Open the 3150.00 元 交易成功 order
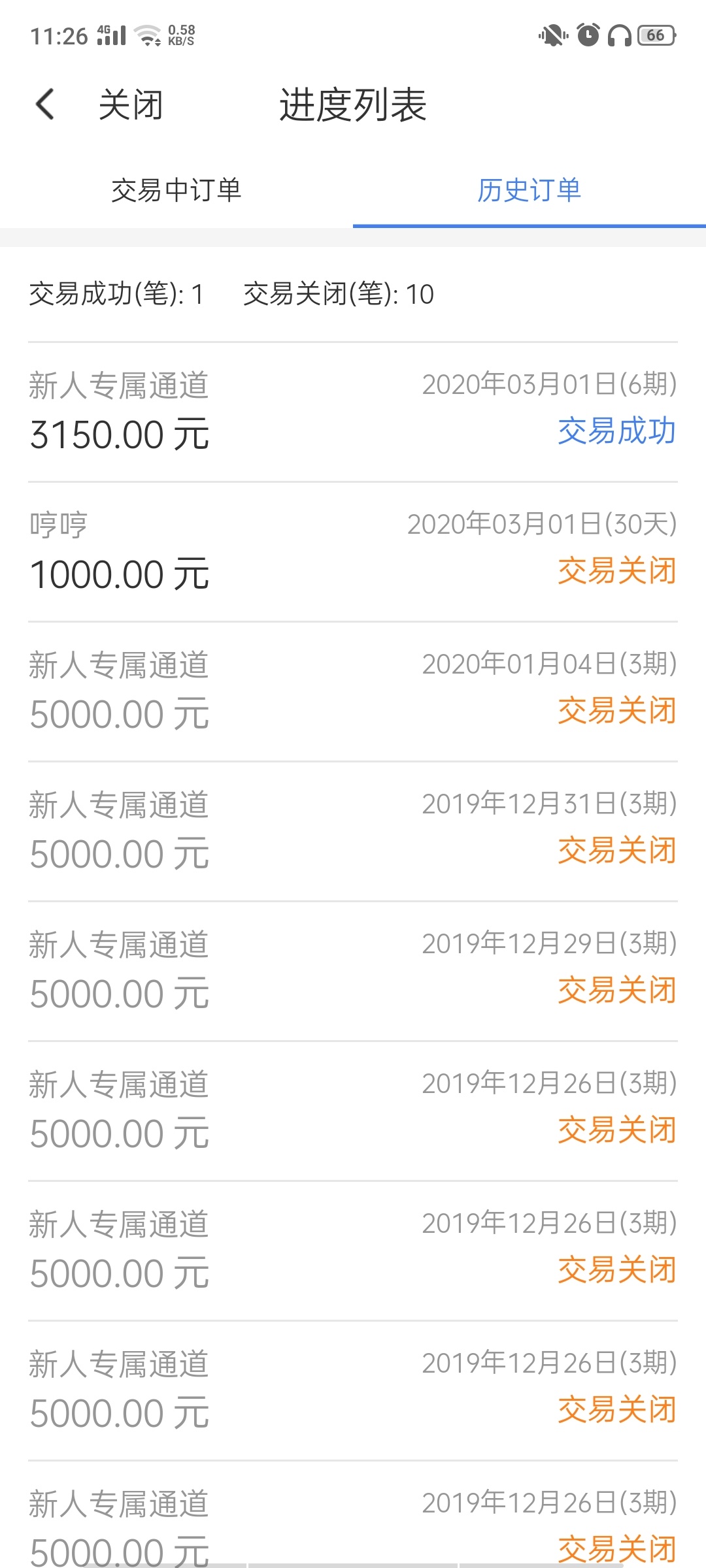The width and height of the screenshot is (706, 1568). click(x=353, y=412)
